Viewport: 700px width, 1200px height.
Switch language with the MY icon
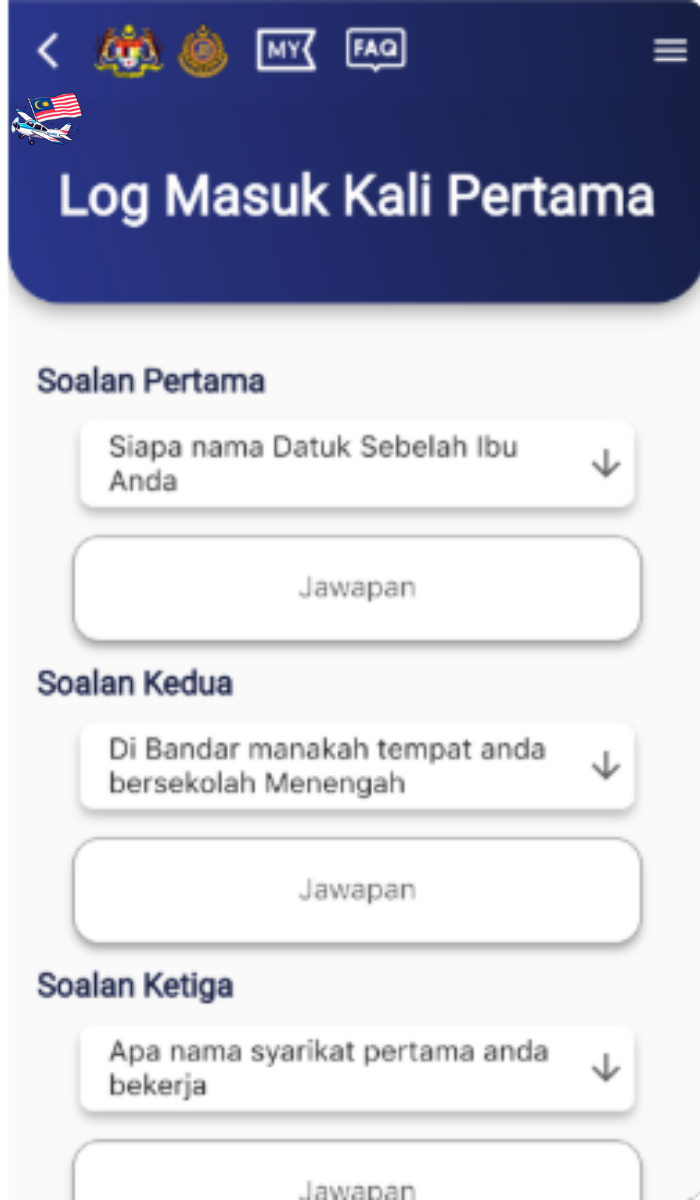[285, 50]
